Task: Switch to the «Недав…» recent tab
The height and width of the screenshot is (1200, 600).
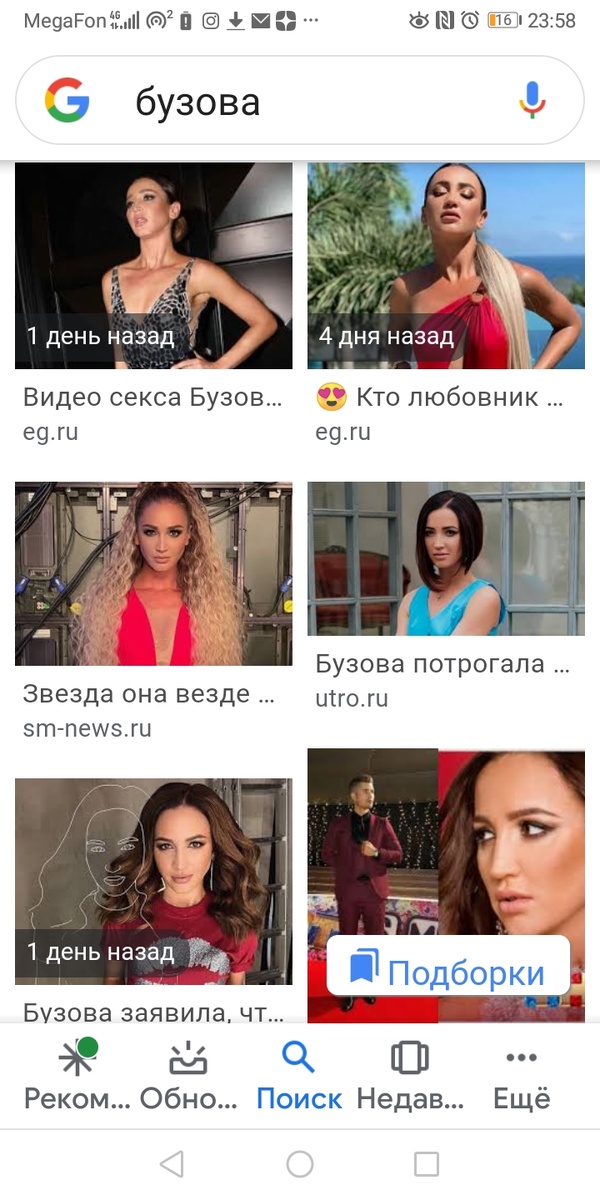Action: point(410,1075)
